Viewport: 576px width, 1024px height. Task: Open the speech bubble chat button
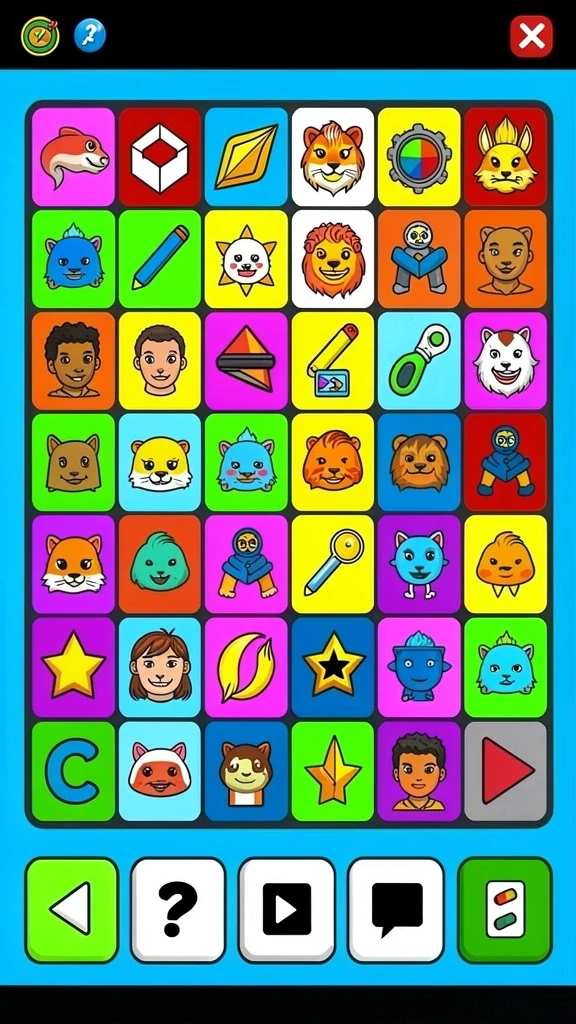[x=396, y=909]
